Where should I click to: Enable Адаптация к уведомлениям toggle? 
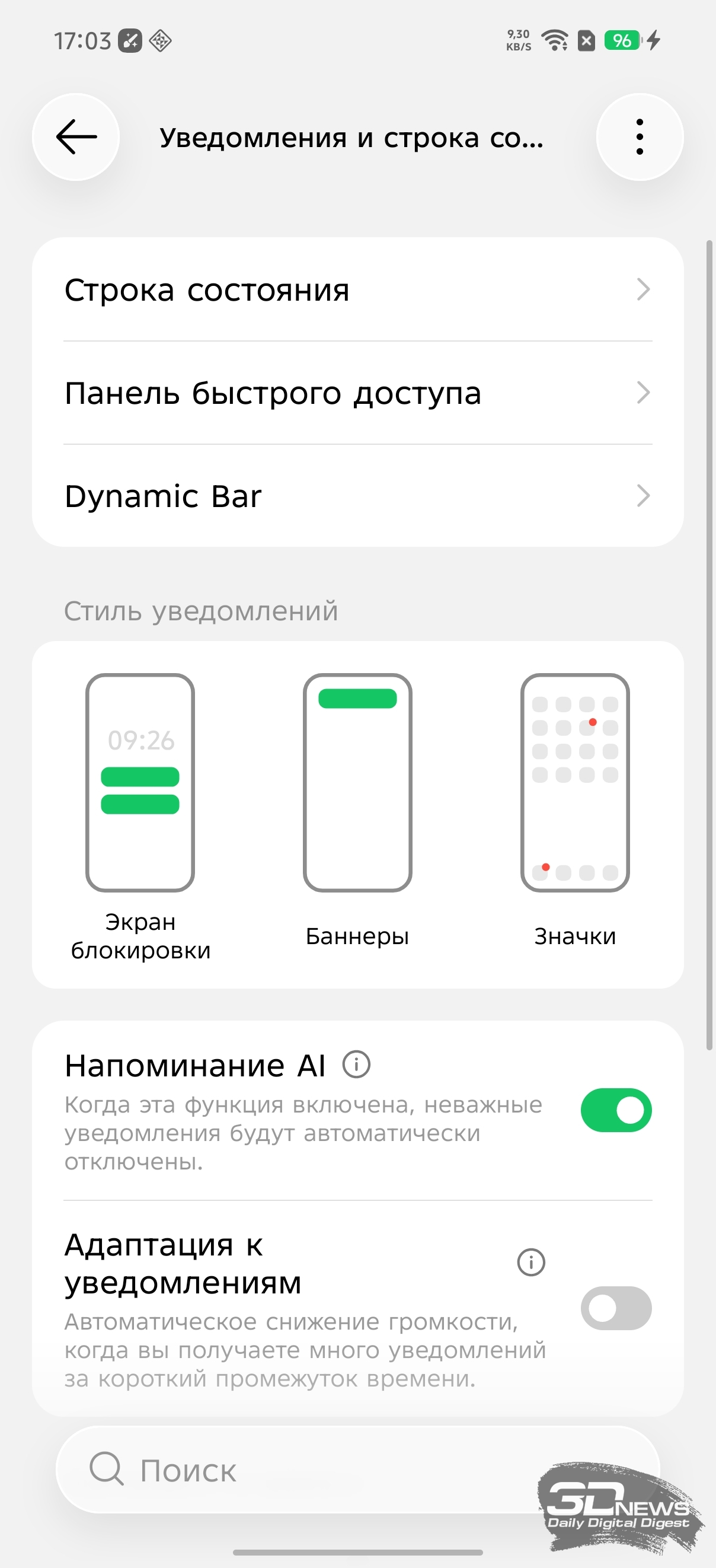click(616, 1308)
